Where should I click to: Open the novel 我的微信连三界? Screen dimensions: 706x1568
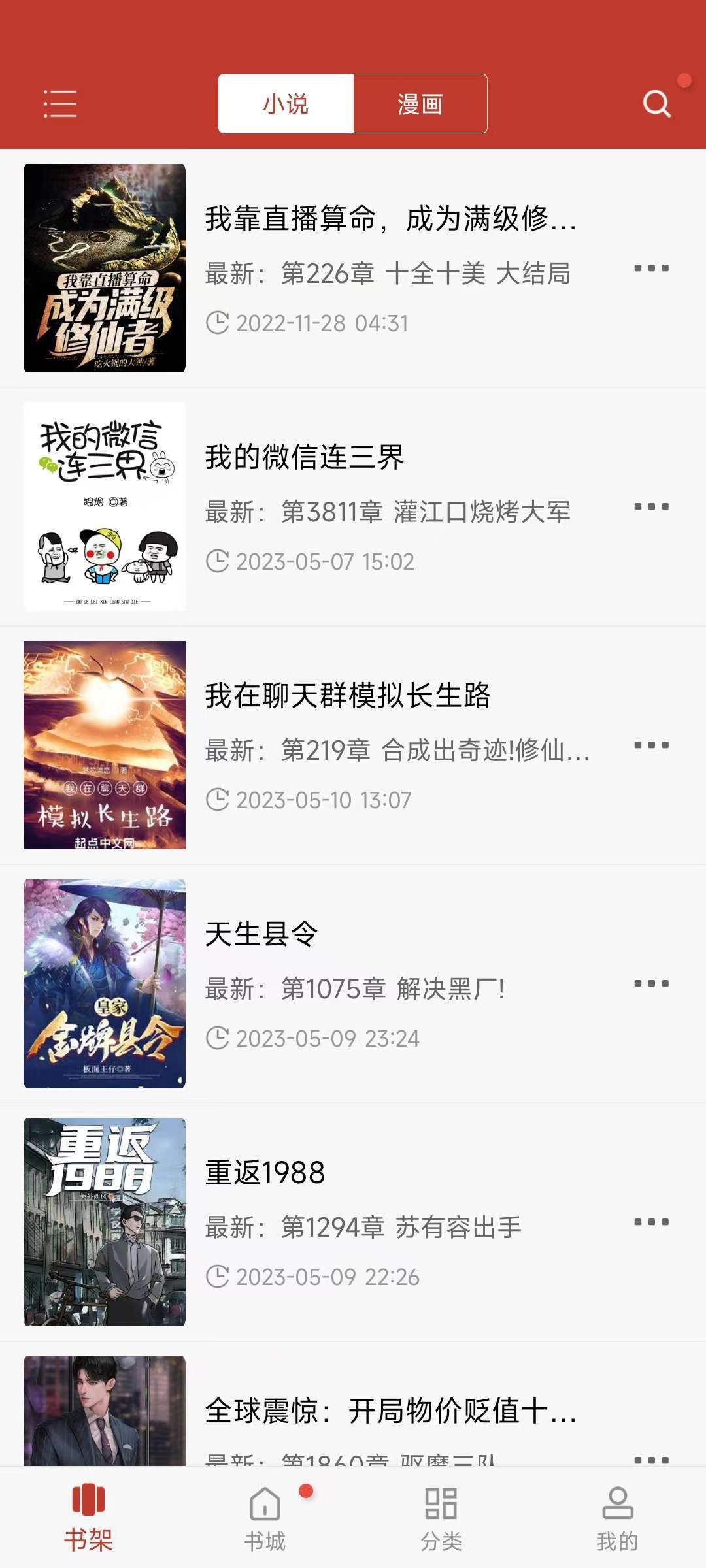(x=305, y=457)
